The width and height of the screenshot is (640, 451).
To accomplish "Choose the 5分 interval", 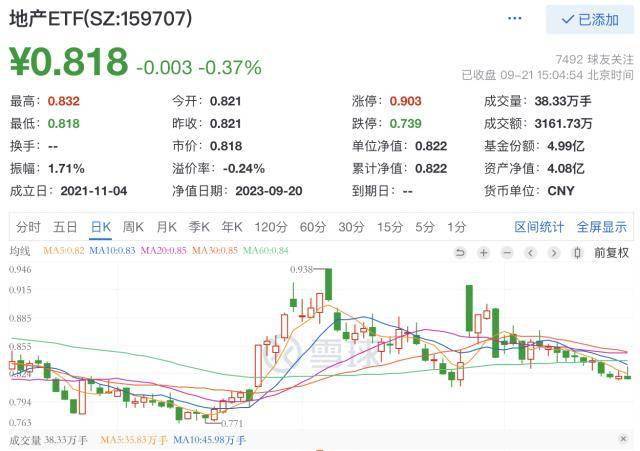I will [425, 227].
